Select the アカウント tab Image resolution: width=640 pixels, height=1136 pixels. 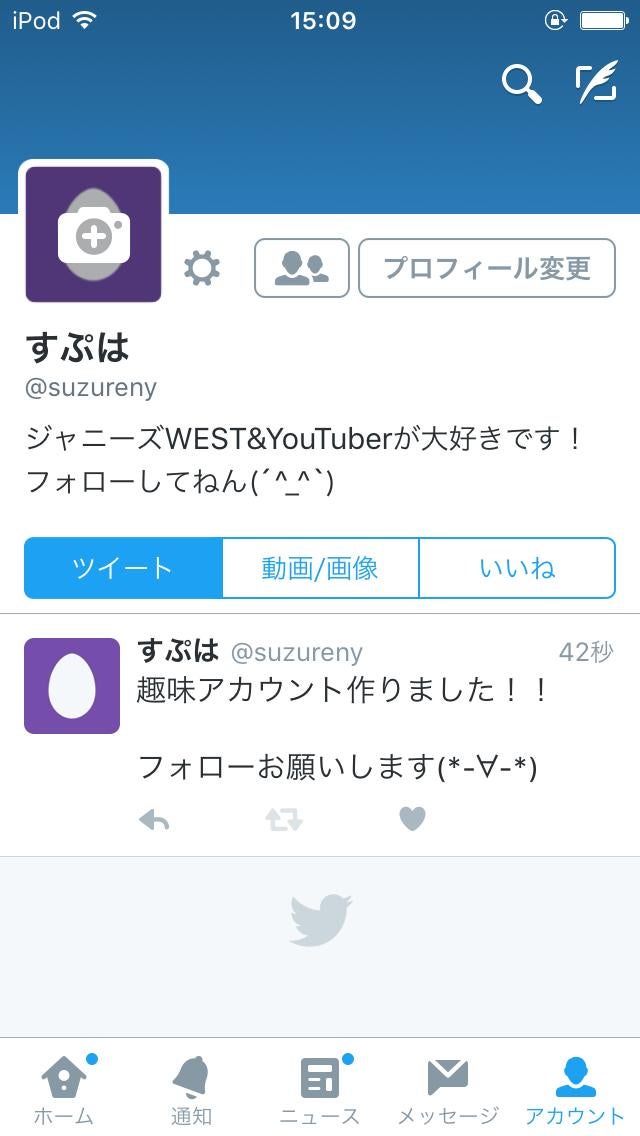575,1090
